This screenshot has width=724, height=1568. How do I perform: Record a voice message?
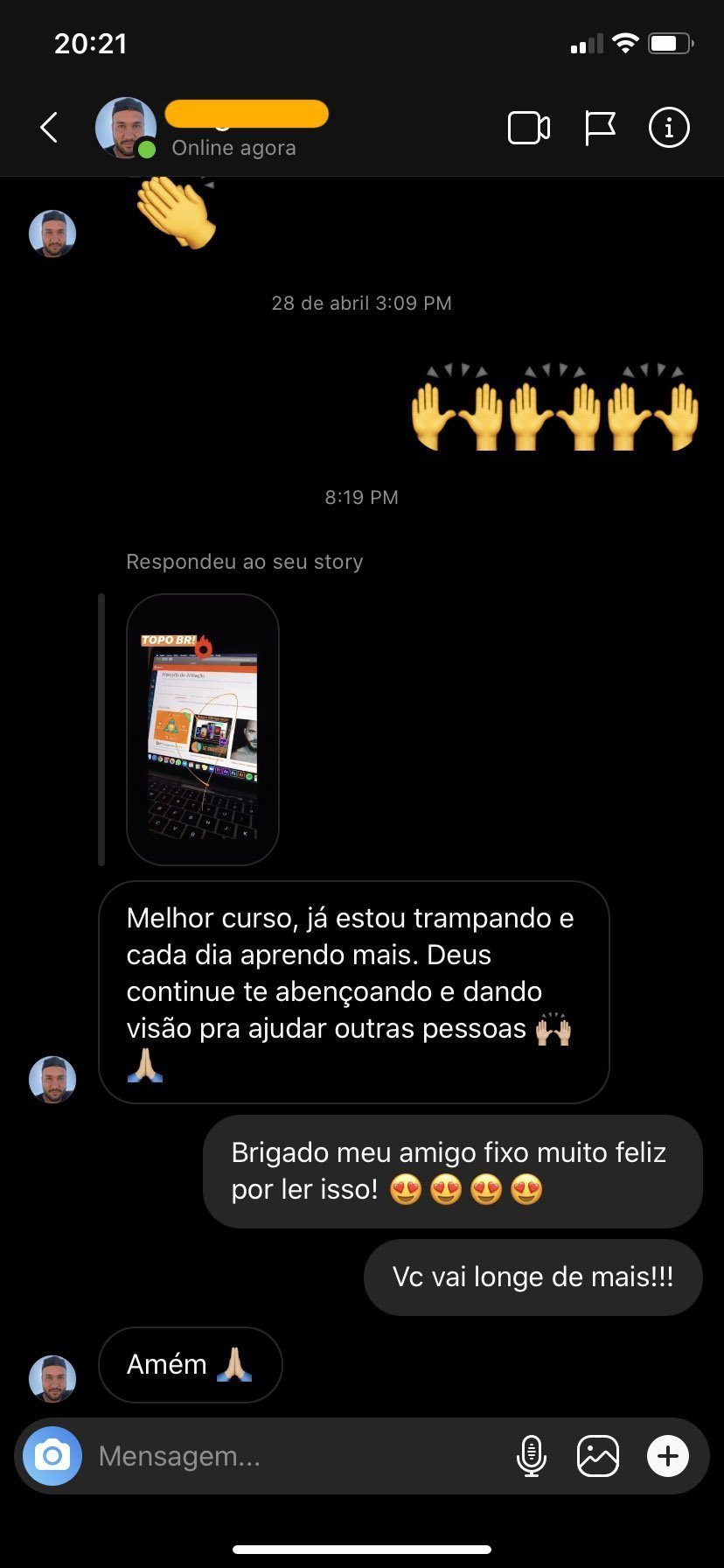click(x=531, y=1456)
